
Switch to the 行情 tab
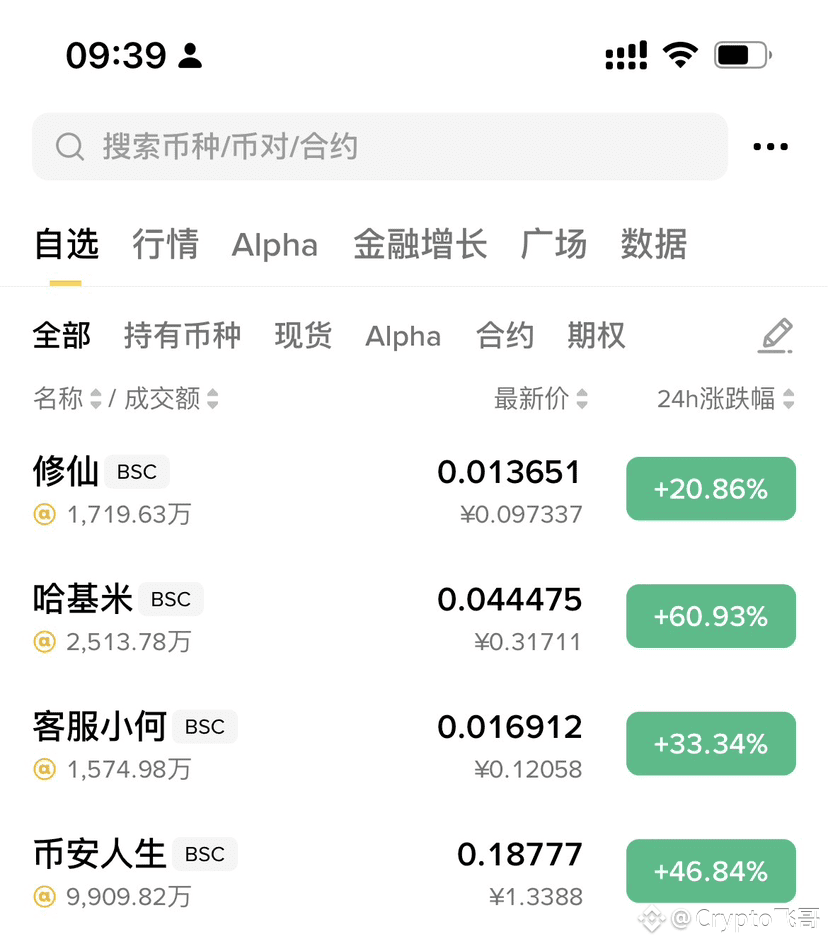166,245
